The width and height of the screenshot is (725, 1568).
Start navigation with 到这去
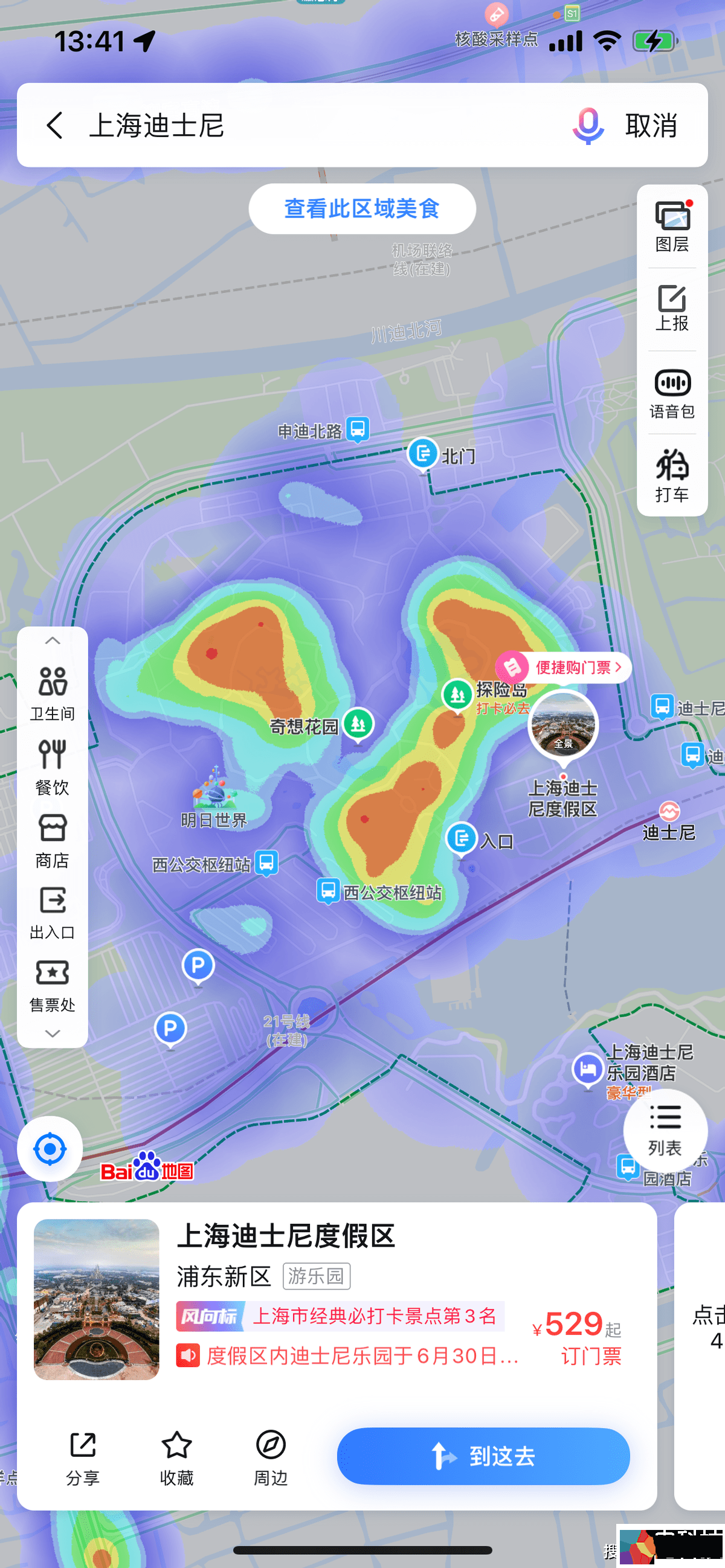(483, 1456)
